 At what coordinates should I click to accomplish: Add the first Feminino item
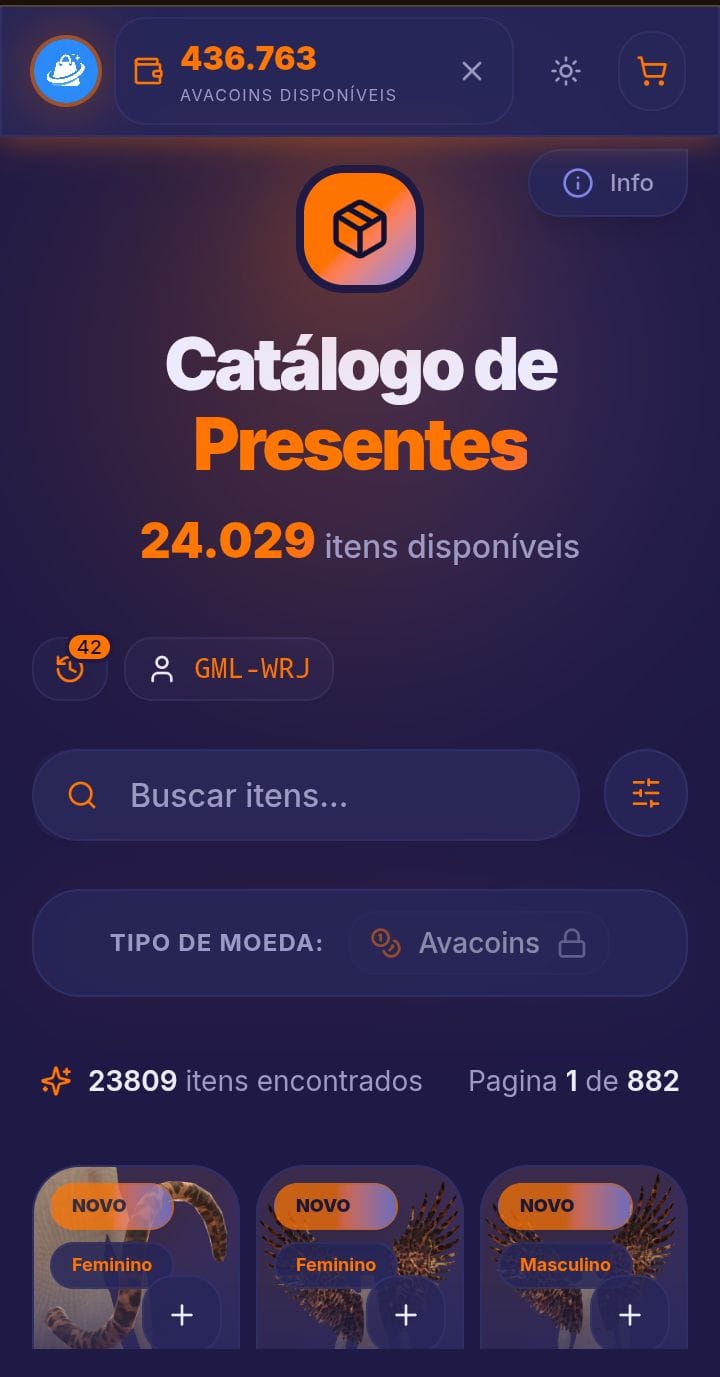[181, 1315]
